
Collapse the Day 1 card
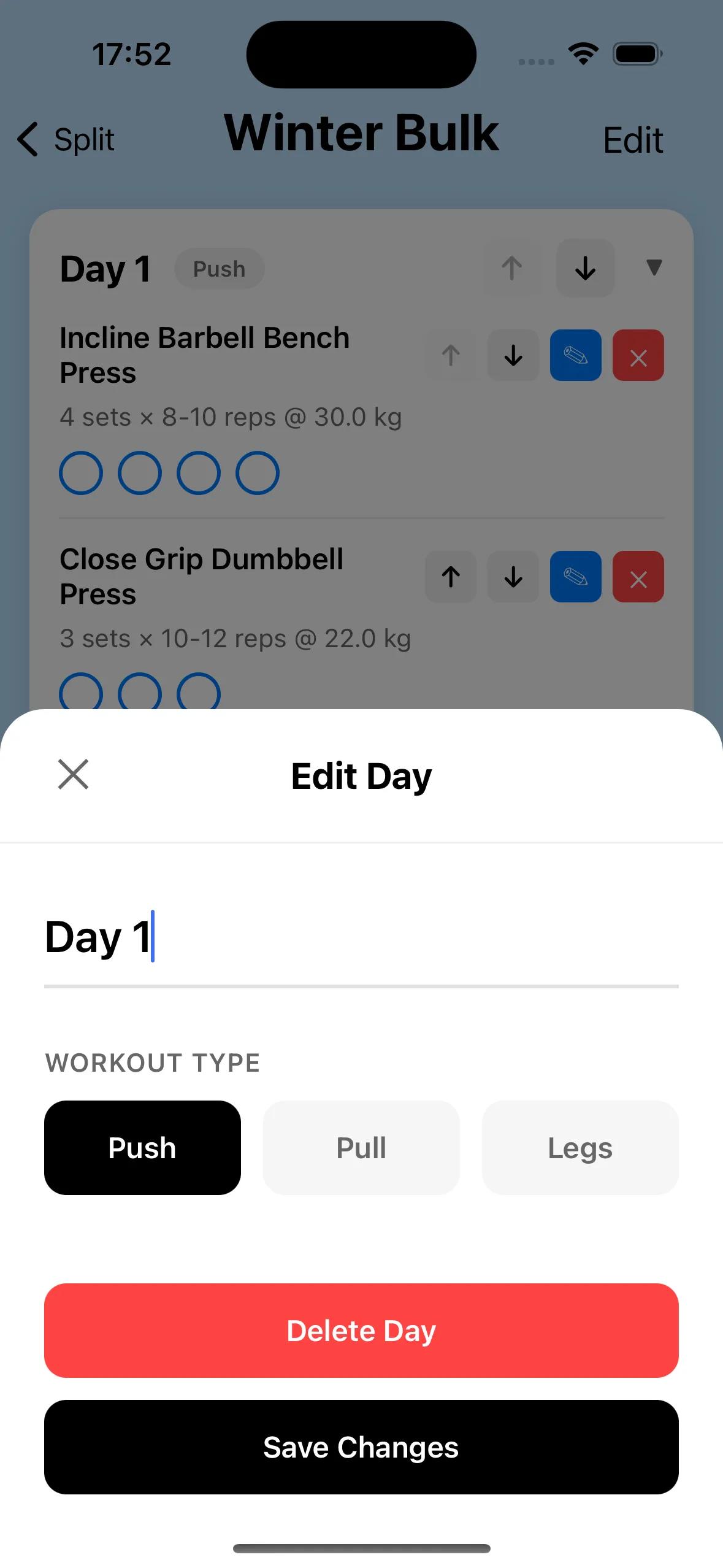pos(652,268)
